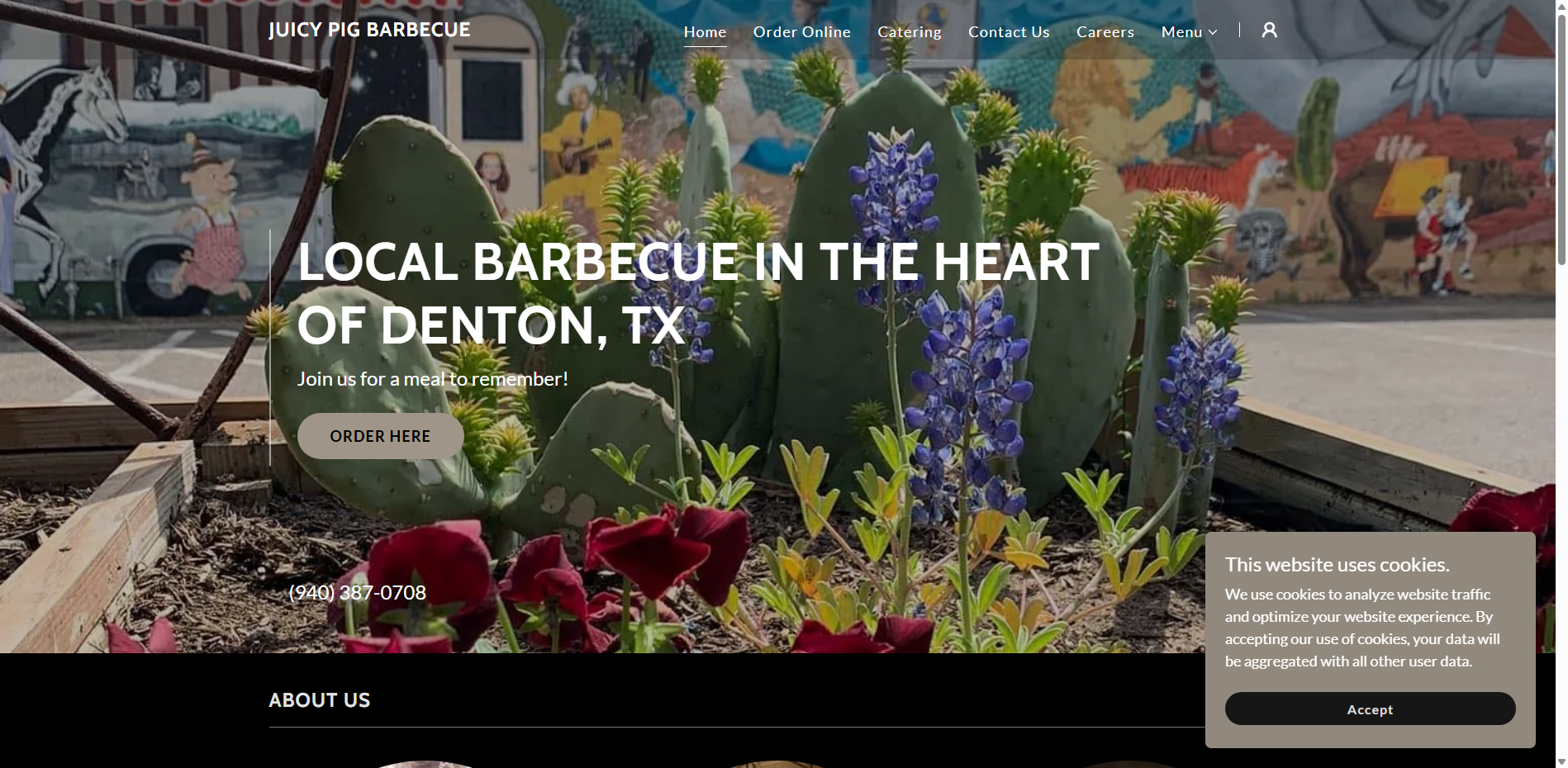Tap the ORDER HERE button

[x=380, y=436]
